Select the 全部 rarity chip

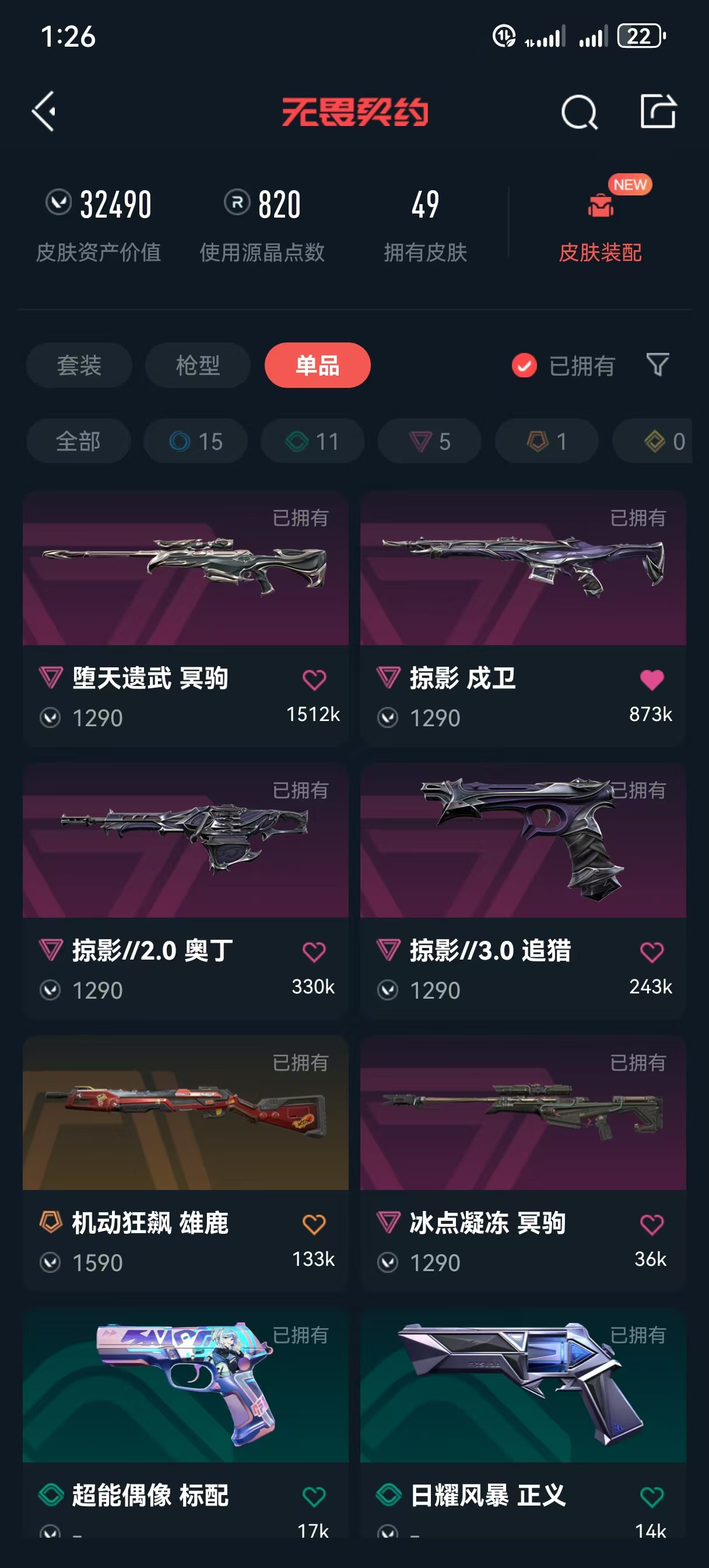coord(79,442)
